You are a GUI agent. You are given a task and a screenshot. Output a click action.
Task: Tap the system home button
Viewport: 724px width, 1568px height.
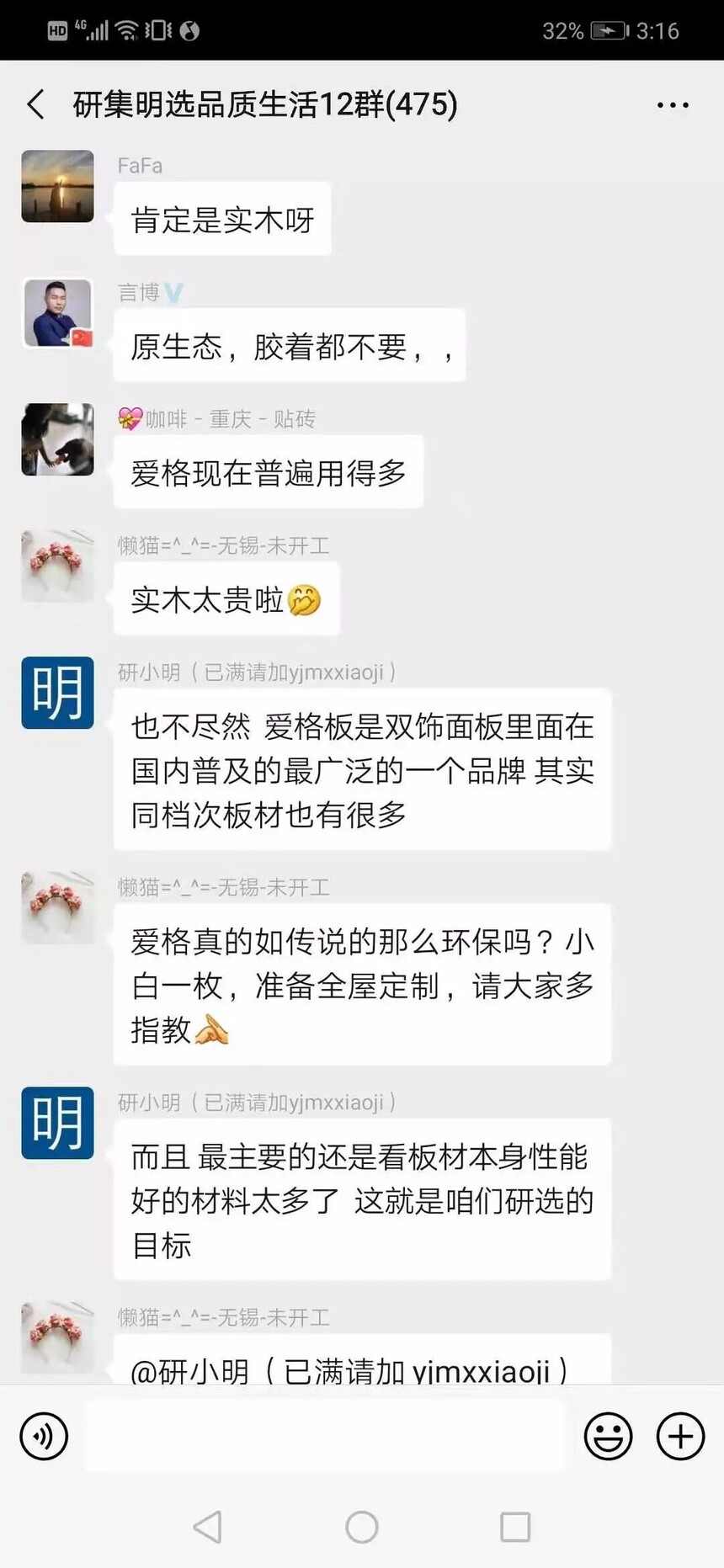tap(362, 1527)
